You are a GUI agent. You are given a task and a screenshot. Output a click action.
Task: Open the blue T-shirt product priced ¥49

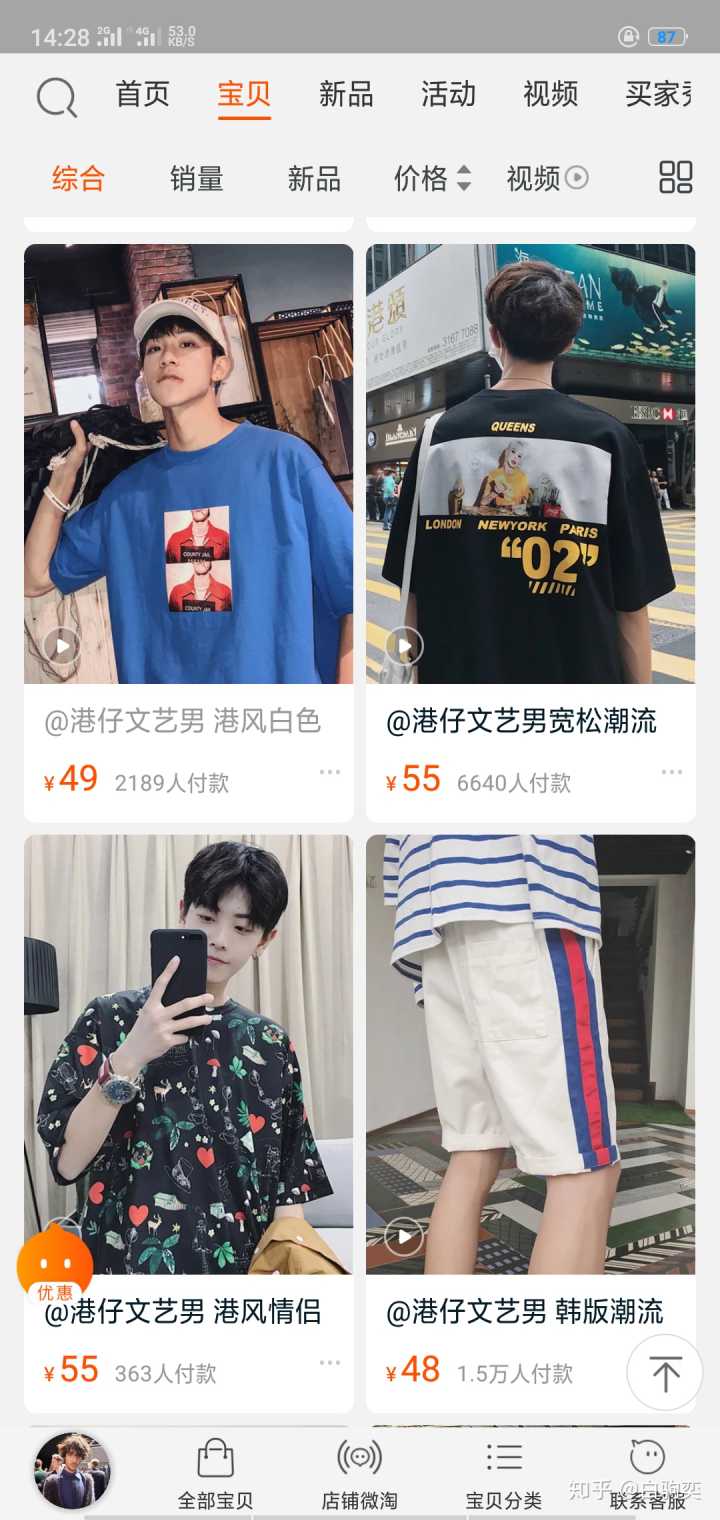[x=189, y=464]
